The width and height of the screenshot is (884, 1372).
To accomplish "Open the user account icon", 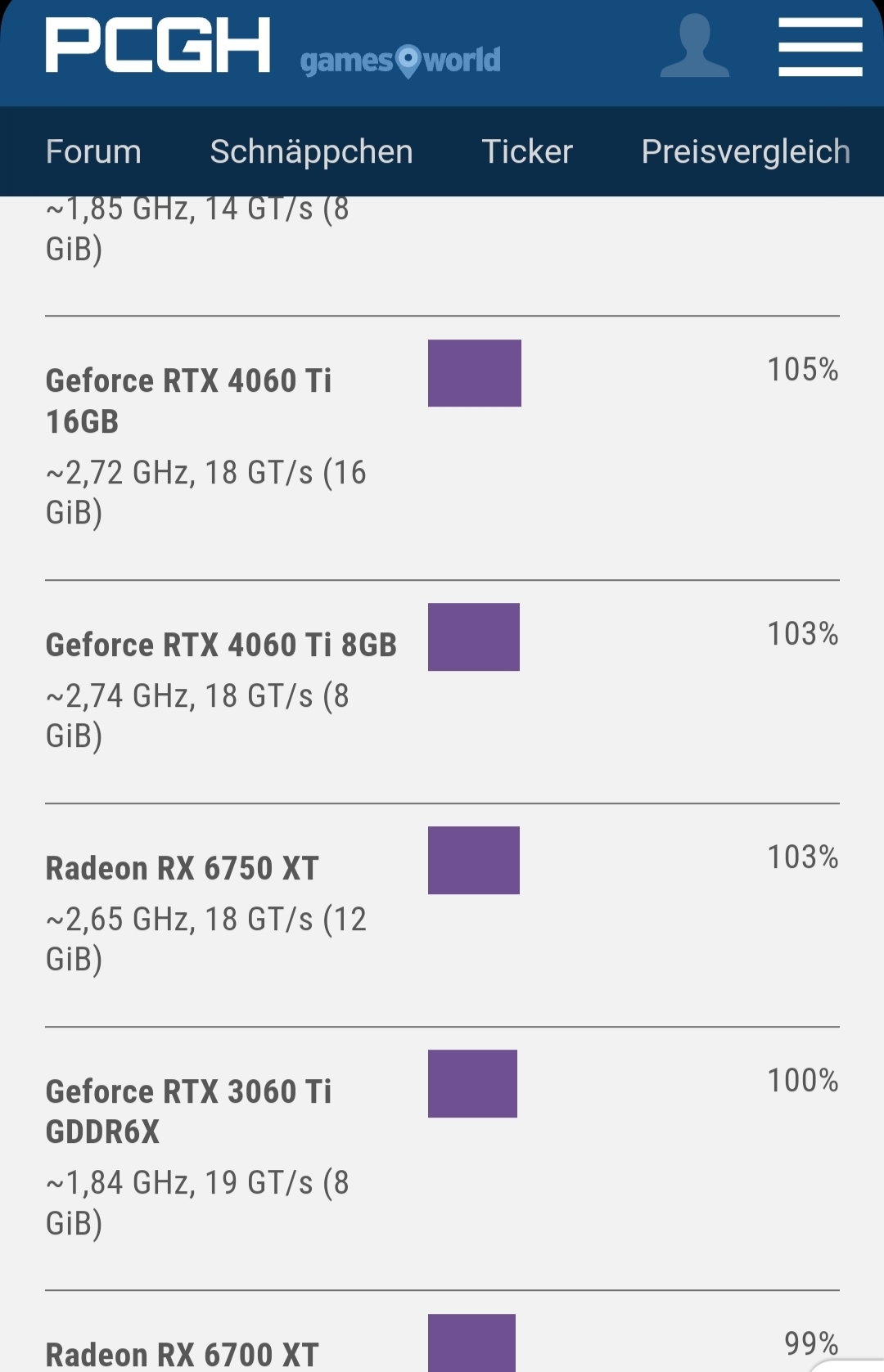I will coord(694,47).
